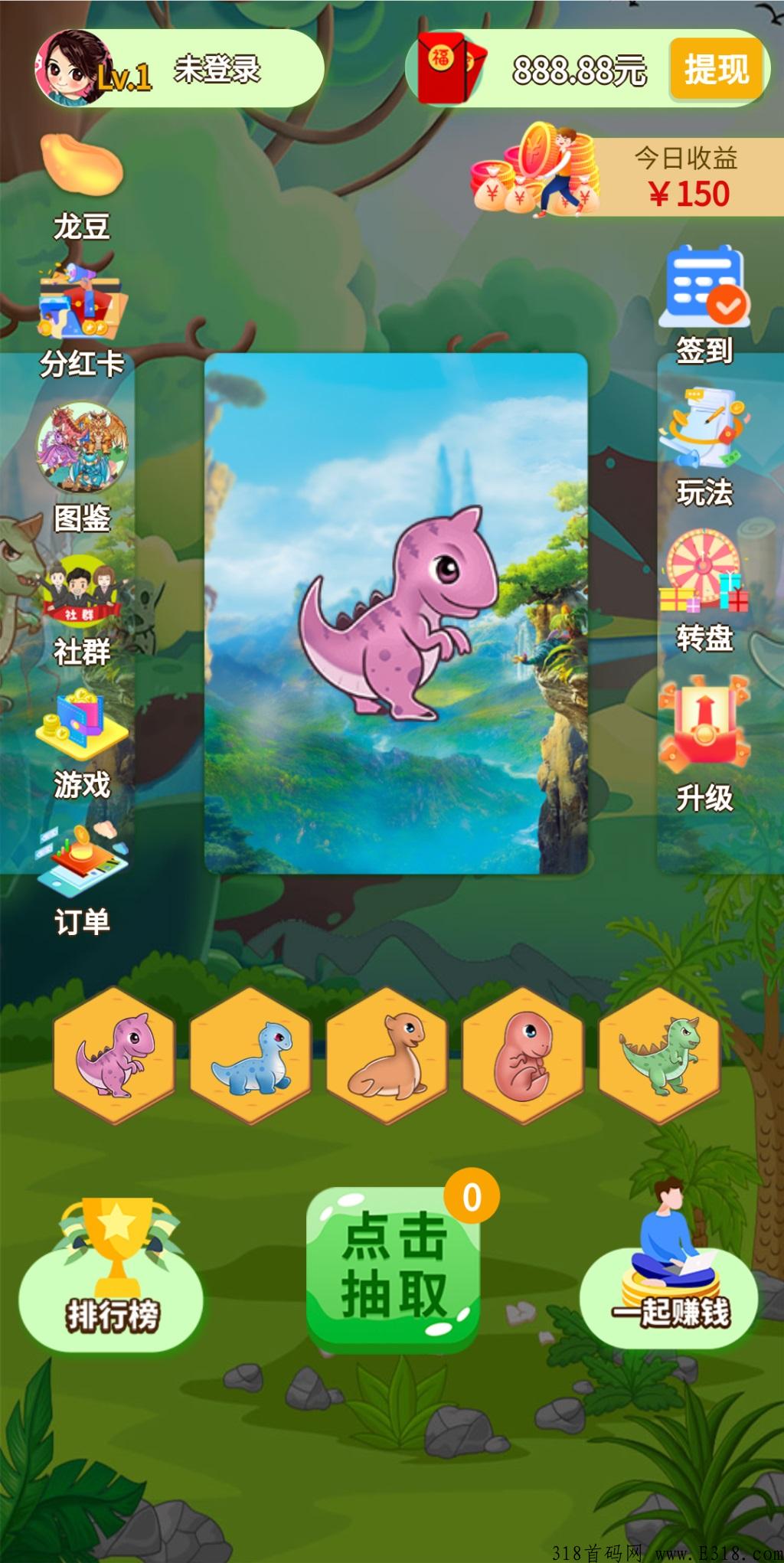
Task: Open the 转盘 lucky wheel
Action: [704, 590]
